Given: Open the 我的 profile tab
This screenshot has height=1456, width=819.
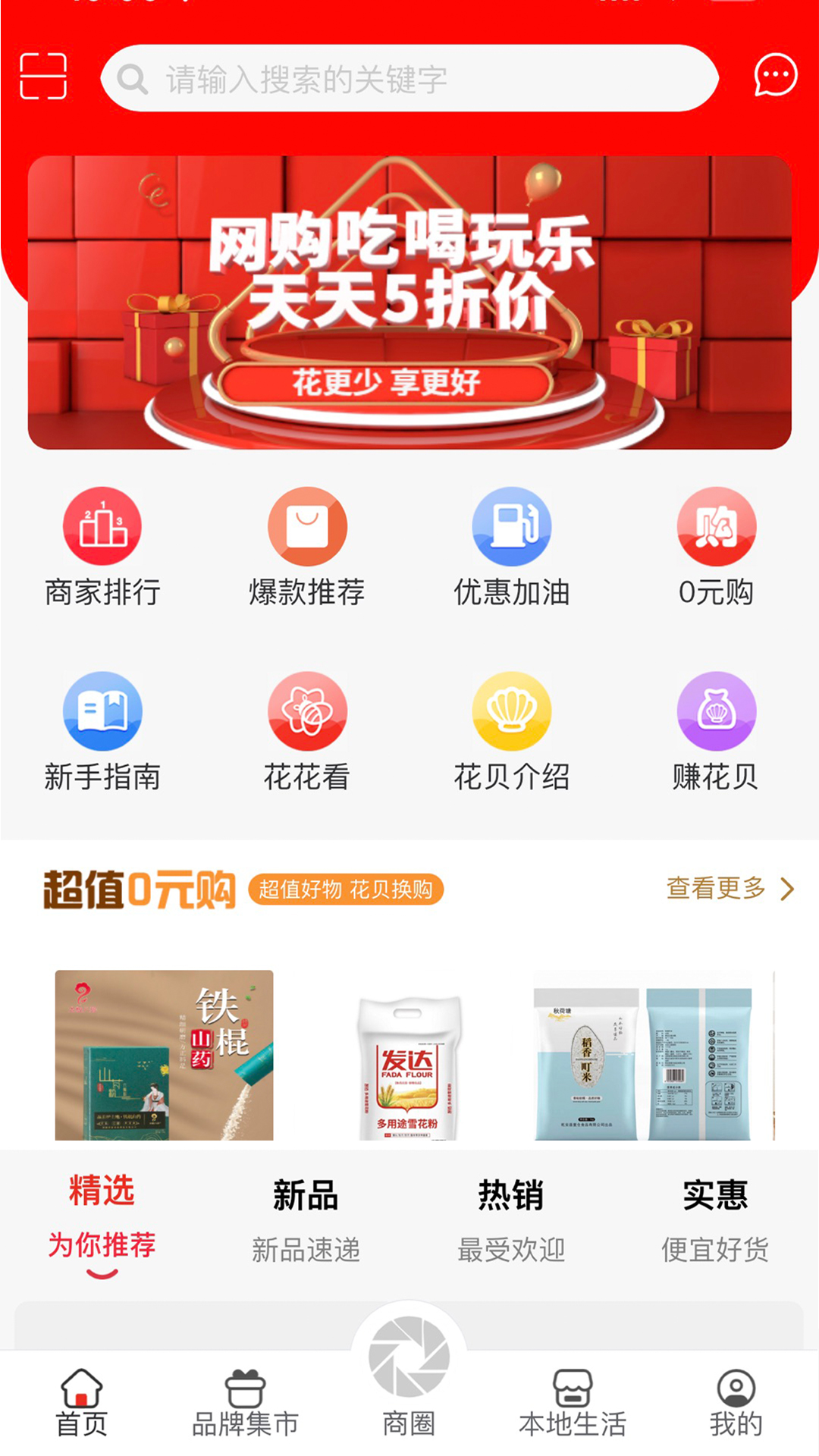Looking at the screenshot, I should tap(736, 1404).
